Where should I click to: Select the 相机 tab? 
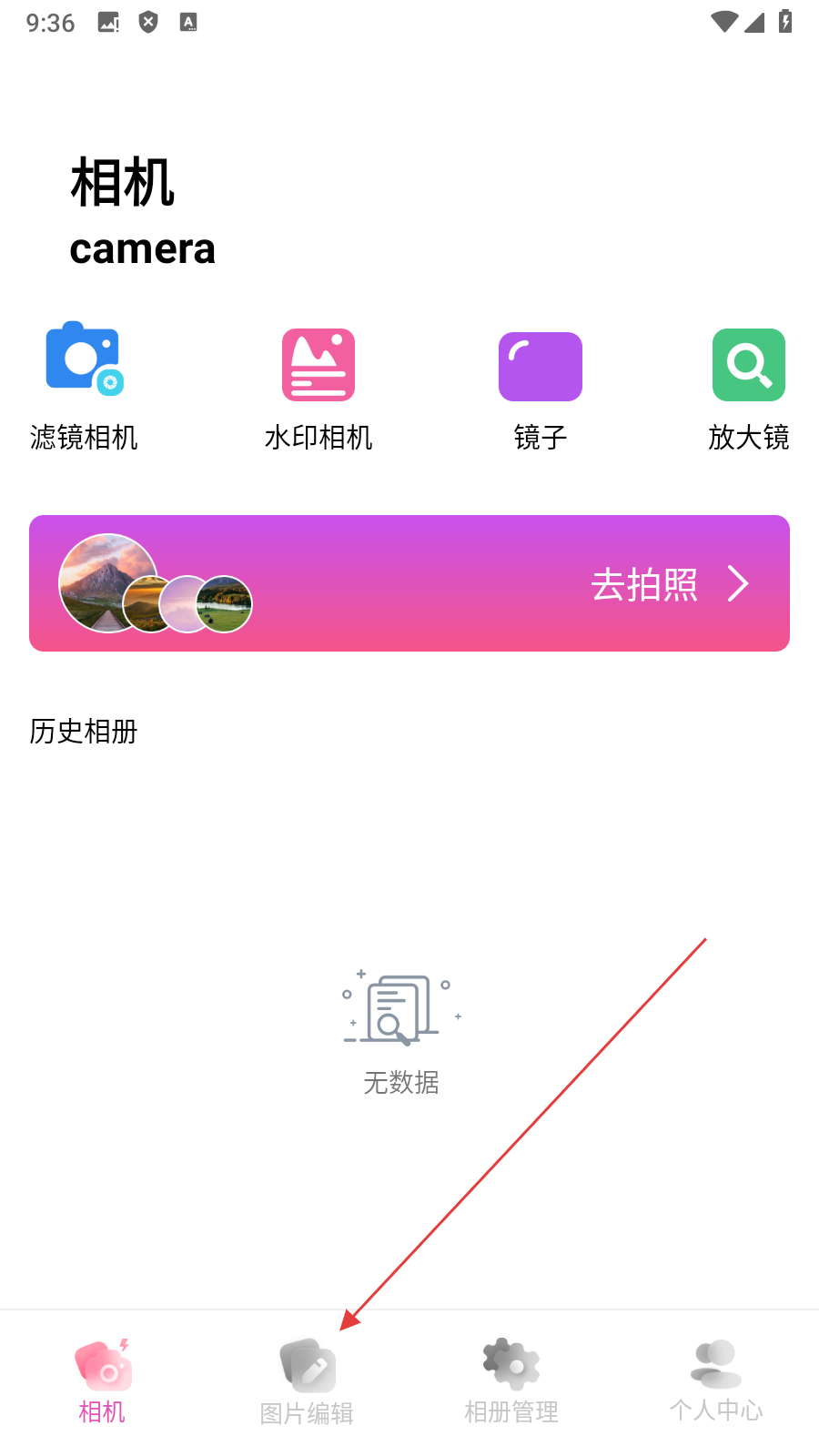coord(102,1380)
